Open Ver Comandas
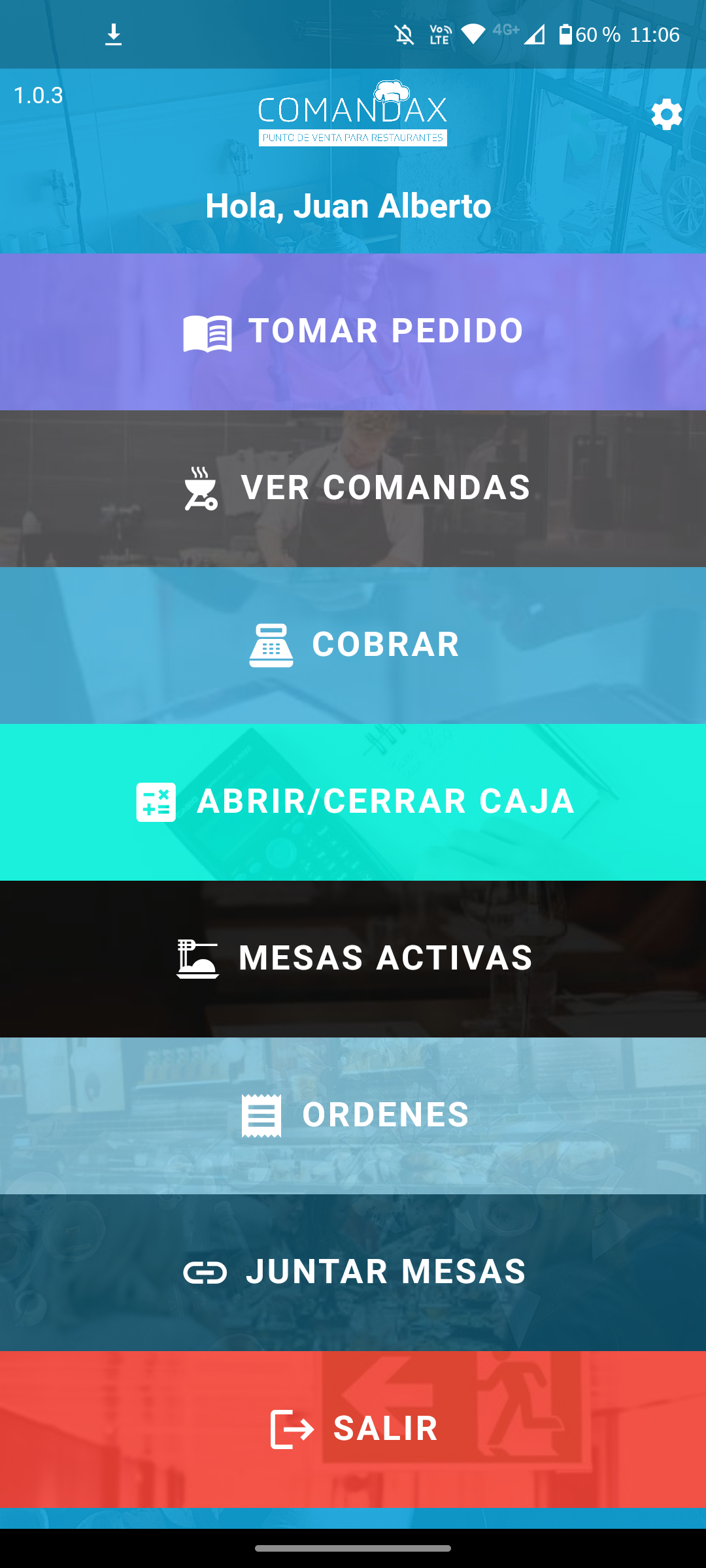The width and height of the screenshot is (706, 1568). point(353,488)
